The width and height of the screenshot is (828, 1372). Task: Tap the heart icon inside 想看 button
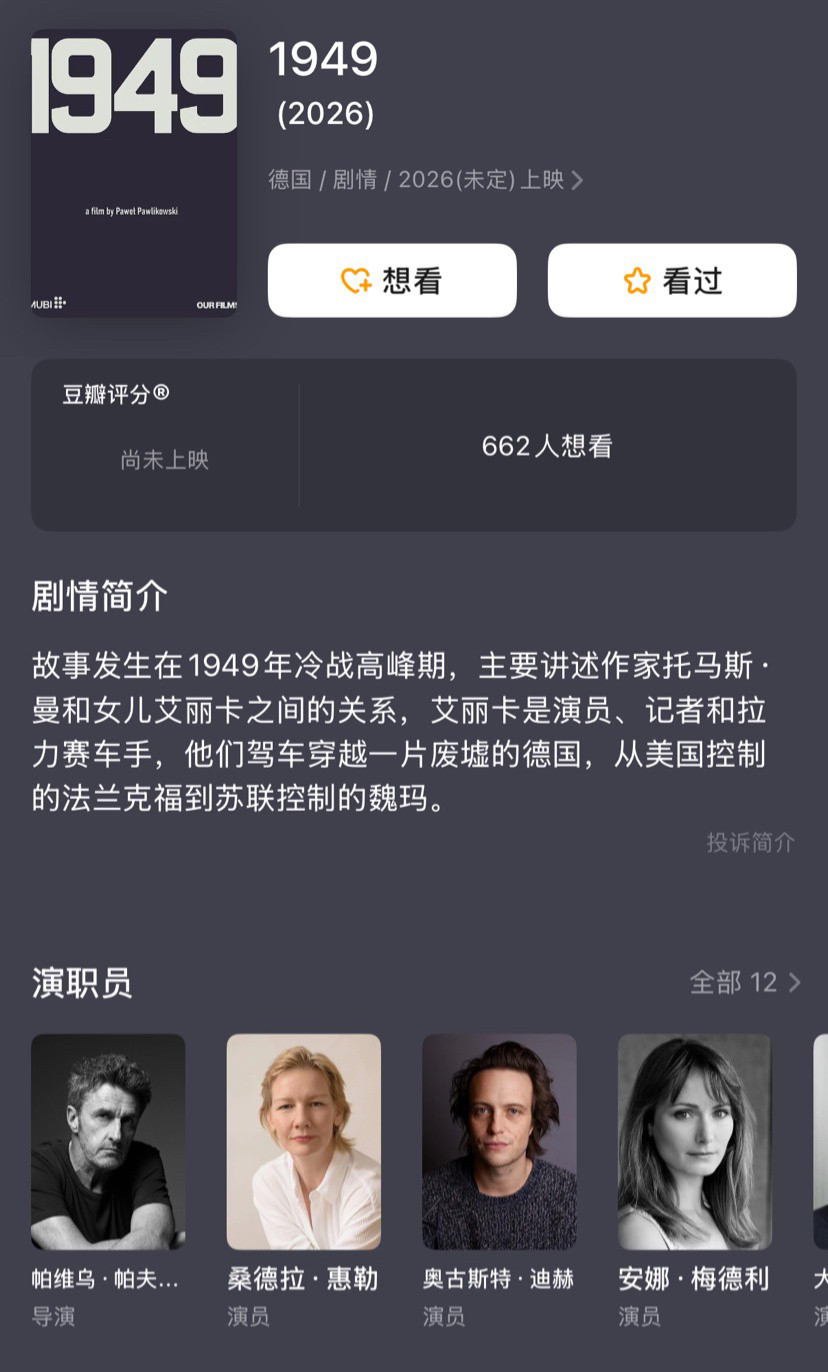pyautogui.click(x=353, y=281)
